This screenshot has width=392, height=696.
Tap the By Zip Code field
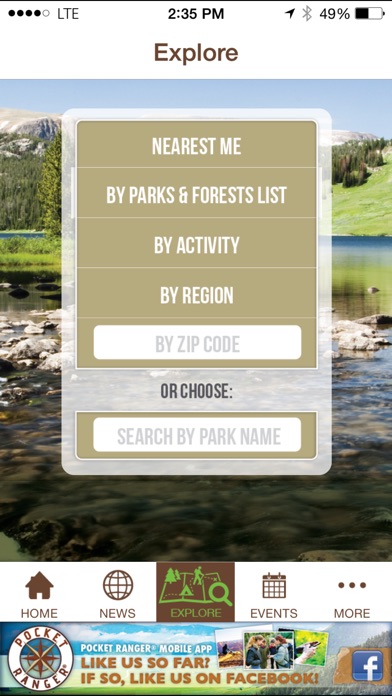[197, 342]
